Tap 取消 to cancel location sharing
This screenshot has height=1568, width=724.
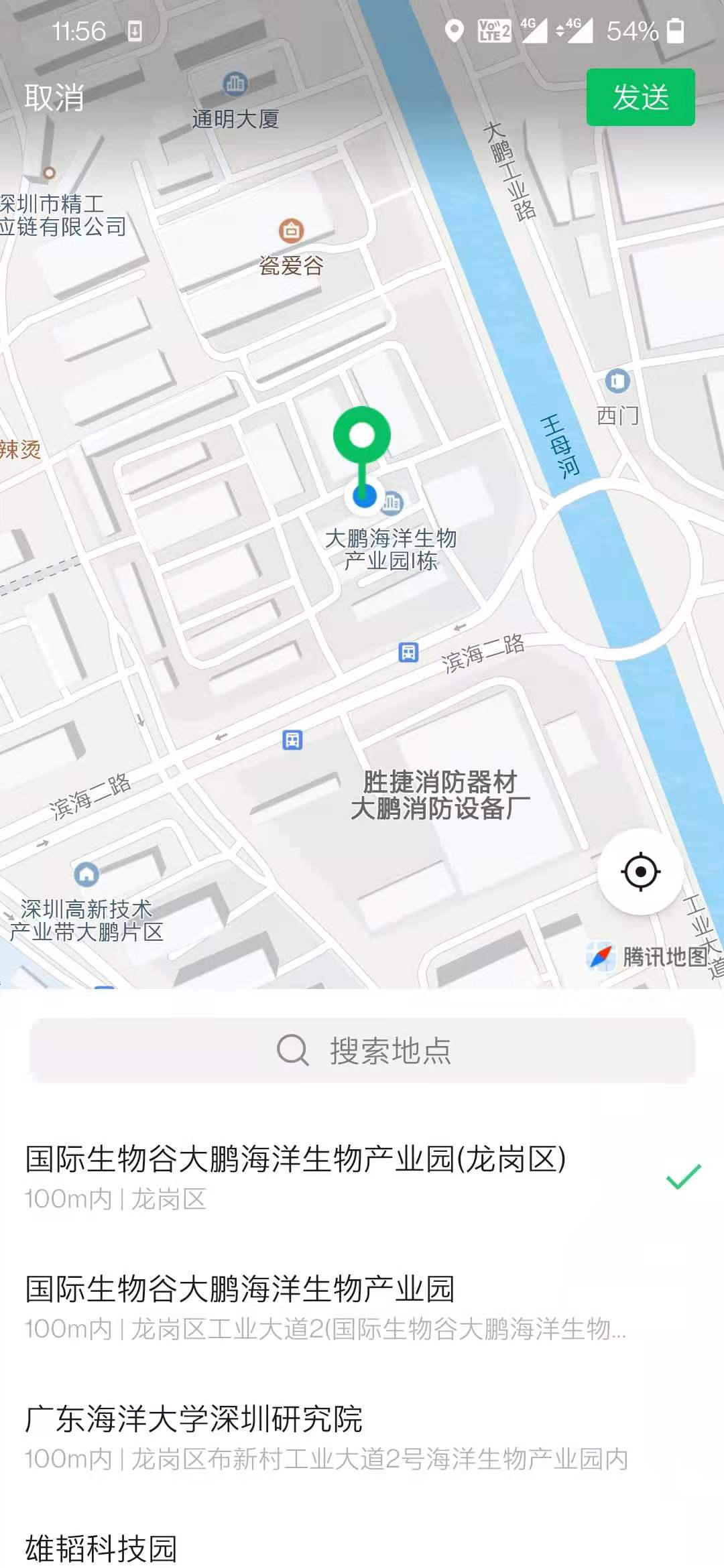coord(54,98)
